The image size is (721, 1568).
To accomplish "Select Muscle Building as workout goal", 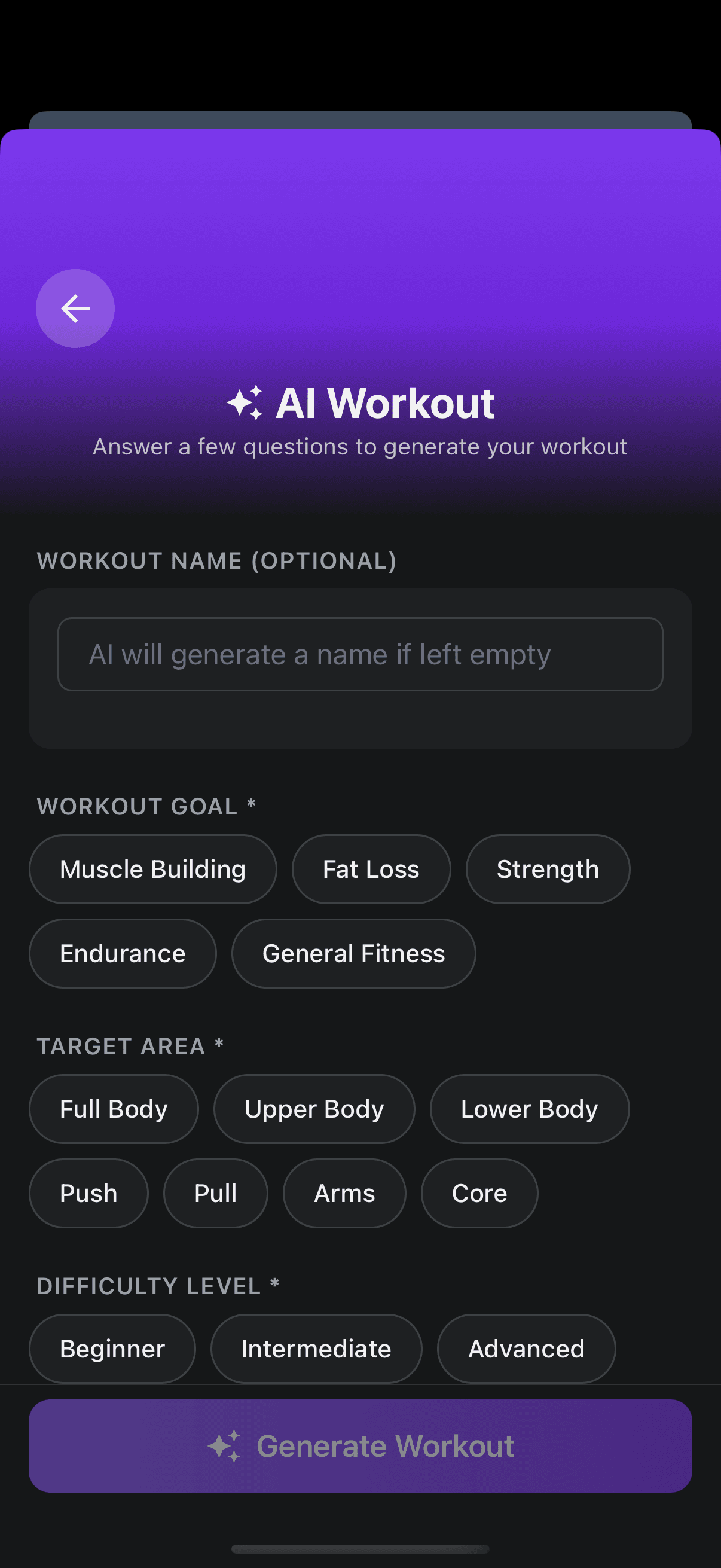I will tap(152, 868).
